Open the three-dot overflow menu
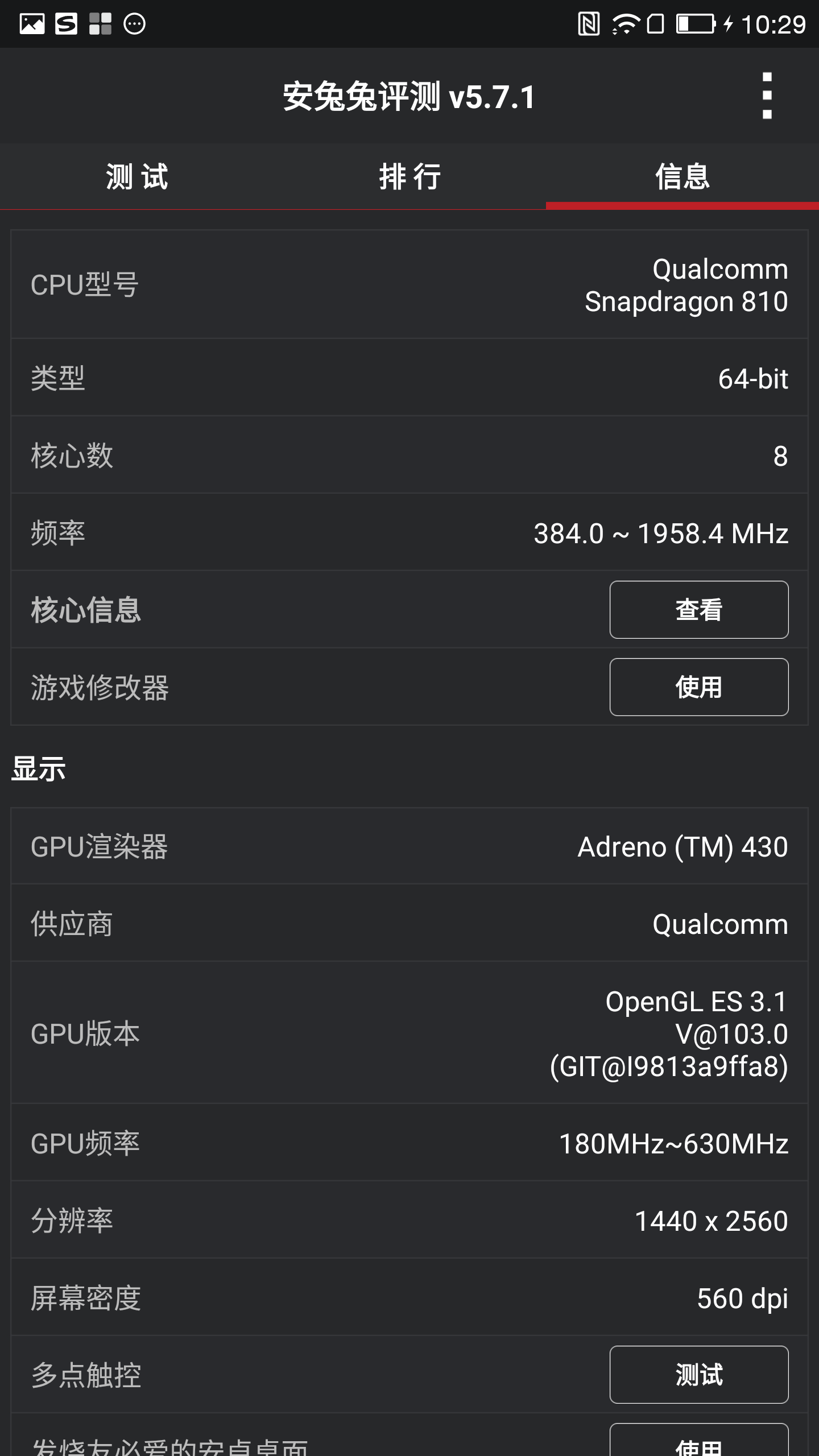819x1456 pixels. coord(767,96)
